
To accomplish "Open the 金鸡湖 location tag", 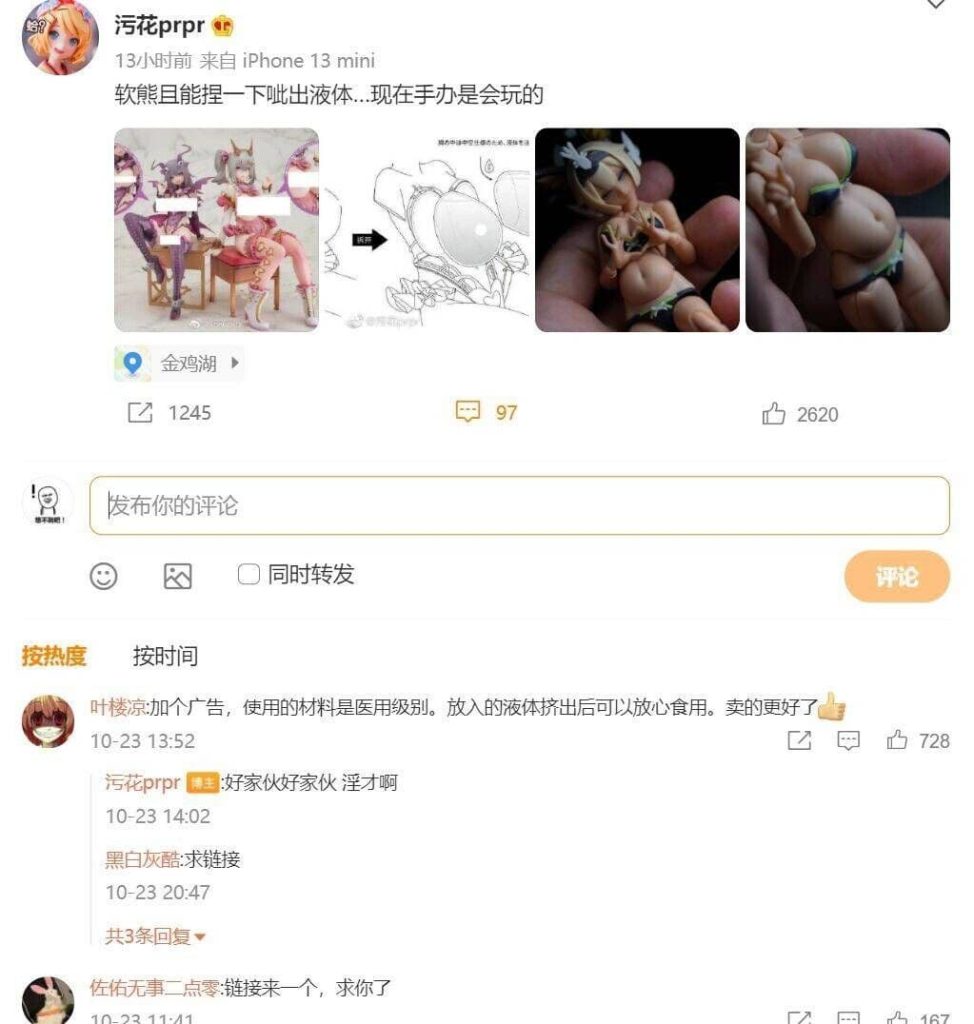I will click(x=179, y=364).
